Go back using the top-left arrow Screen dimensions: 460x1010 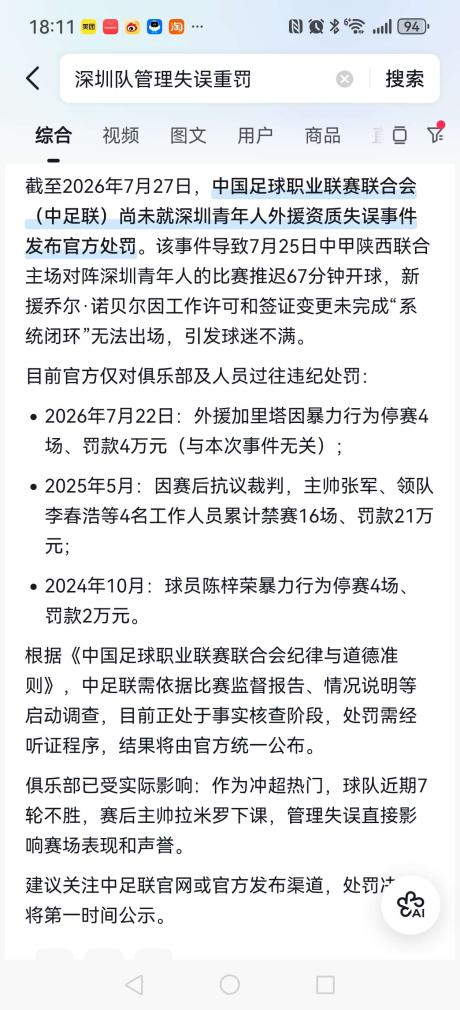coord(33,79)
